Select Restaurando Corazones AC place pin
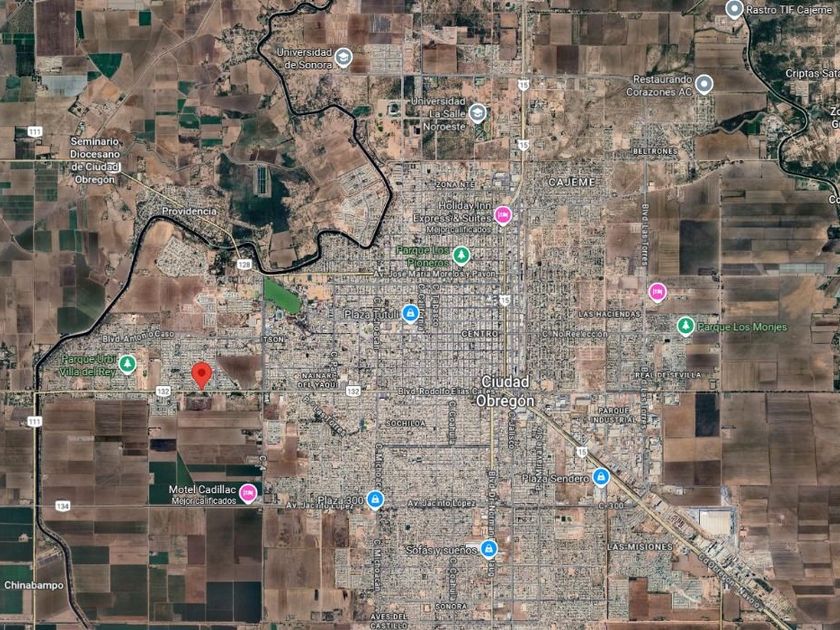The height and width of the screenshot is (630, 840). pos(704,84)
